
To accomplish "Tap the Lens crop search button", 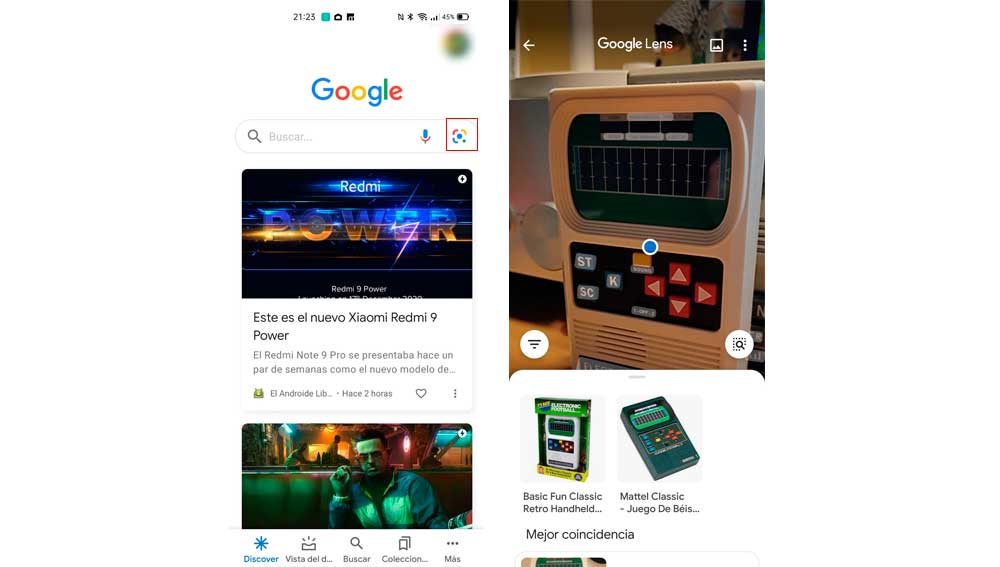I will pos(739,344).
